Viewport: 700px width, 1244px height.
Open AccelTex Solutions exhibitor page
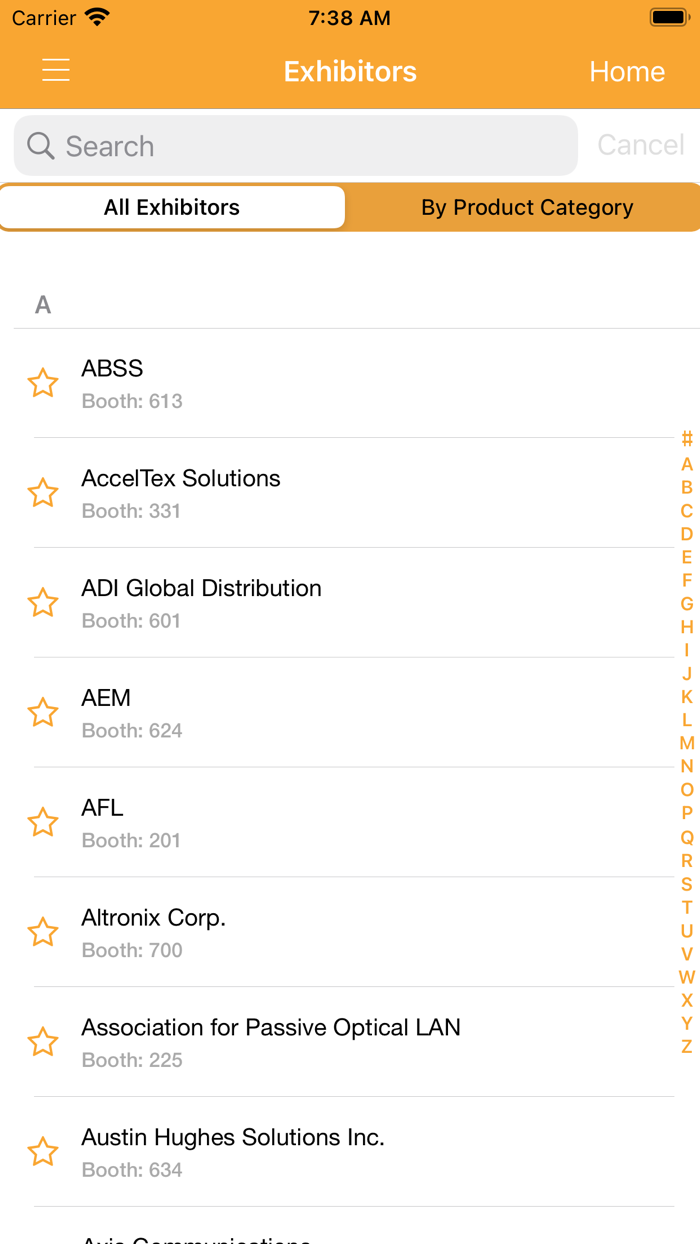[x=300, y=493]
